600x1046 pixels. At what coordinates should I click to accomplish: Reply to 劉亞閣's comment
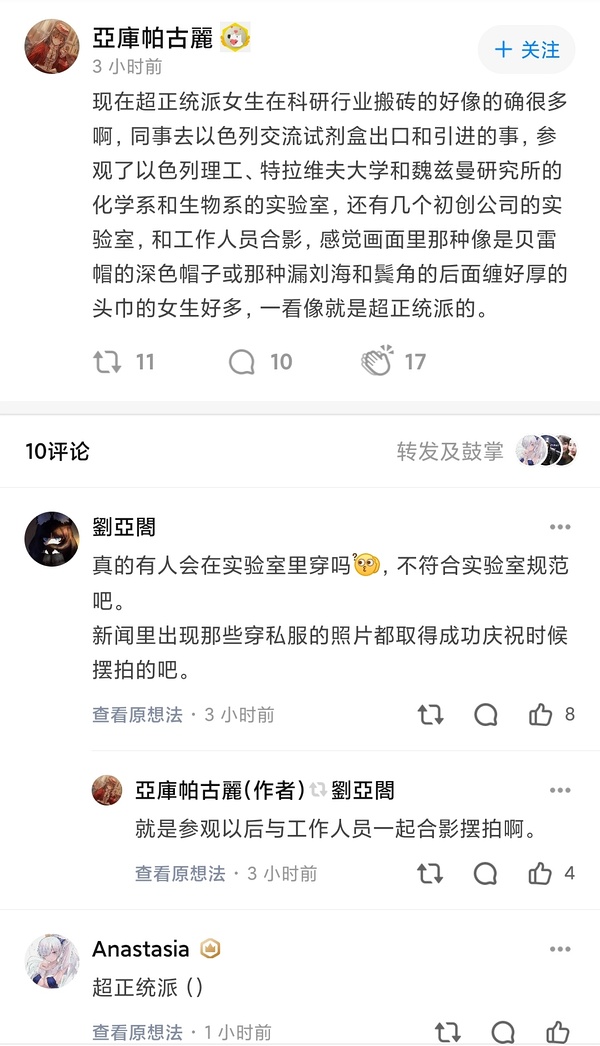click(486, 715)
